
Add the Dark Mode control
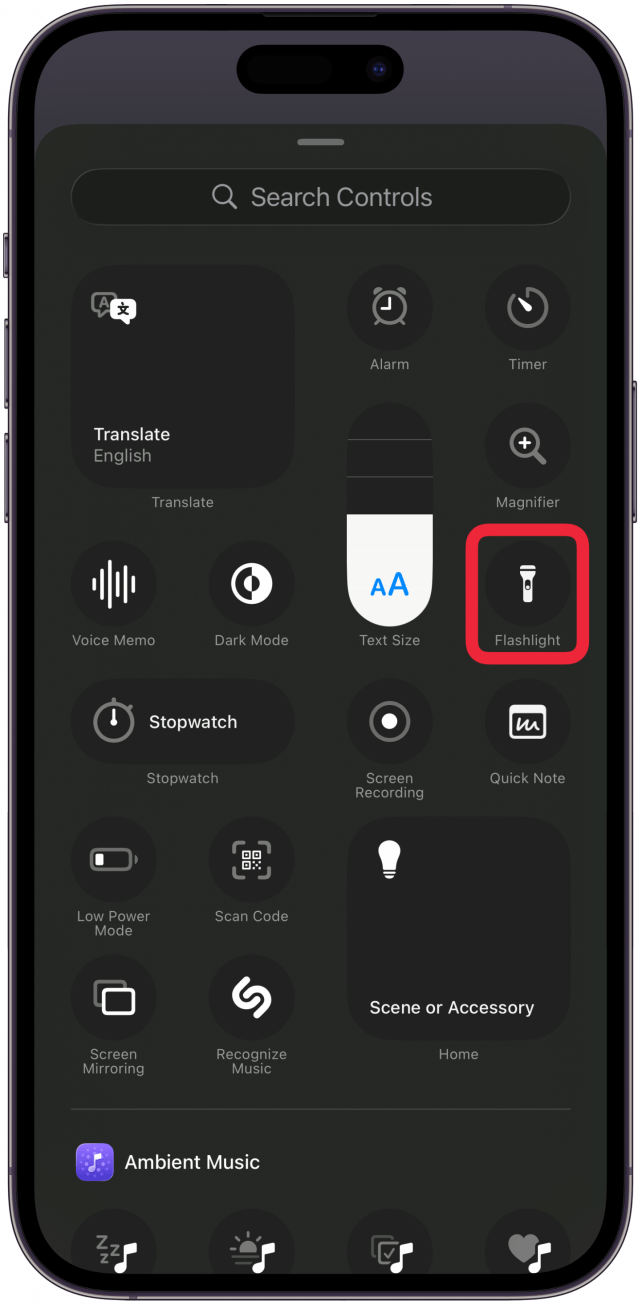pyautogui.click(x=251, y=584)
